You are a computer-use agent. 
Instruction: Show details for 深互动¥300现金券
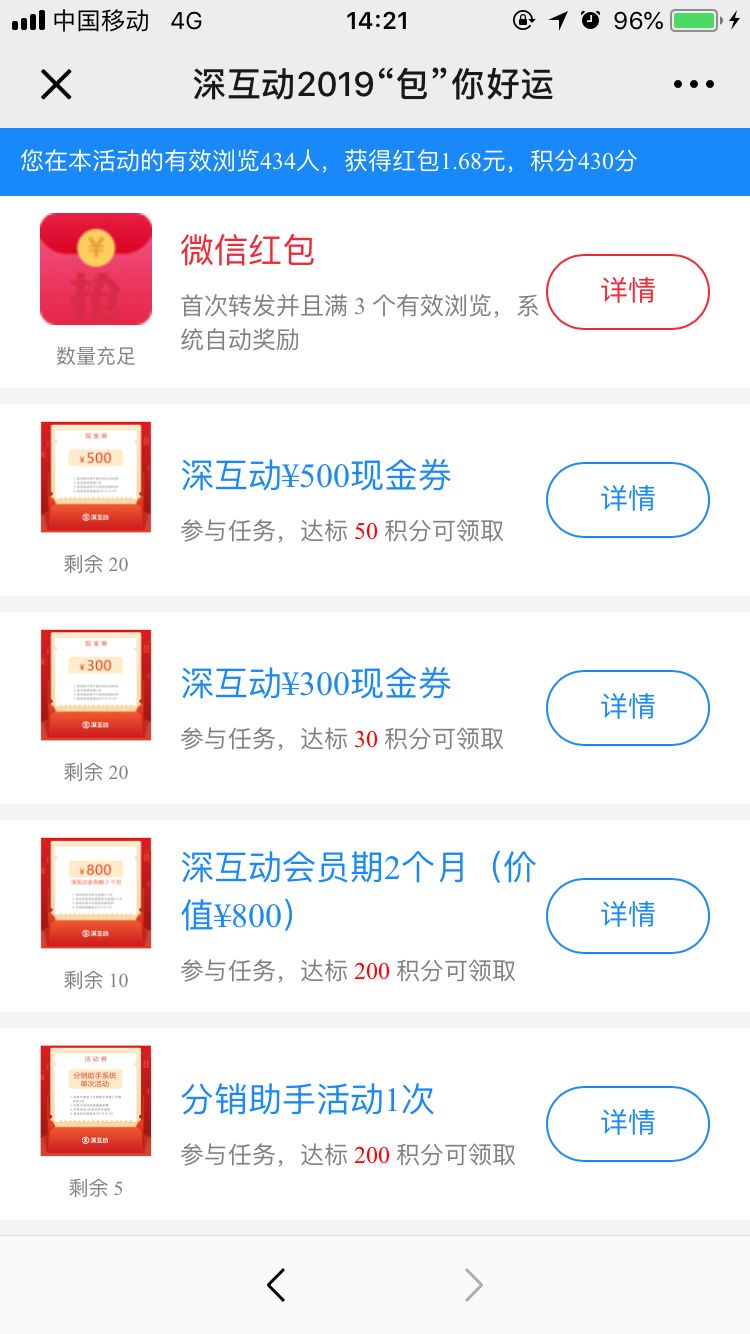[627, 707]
